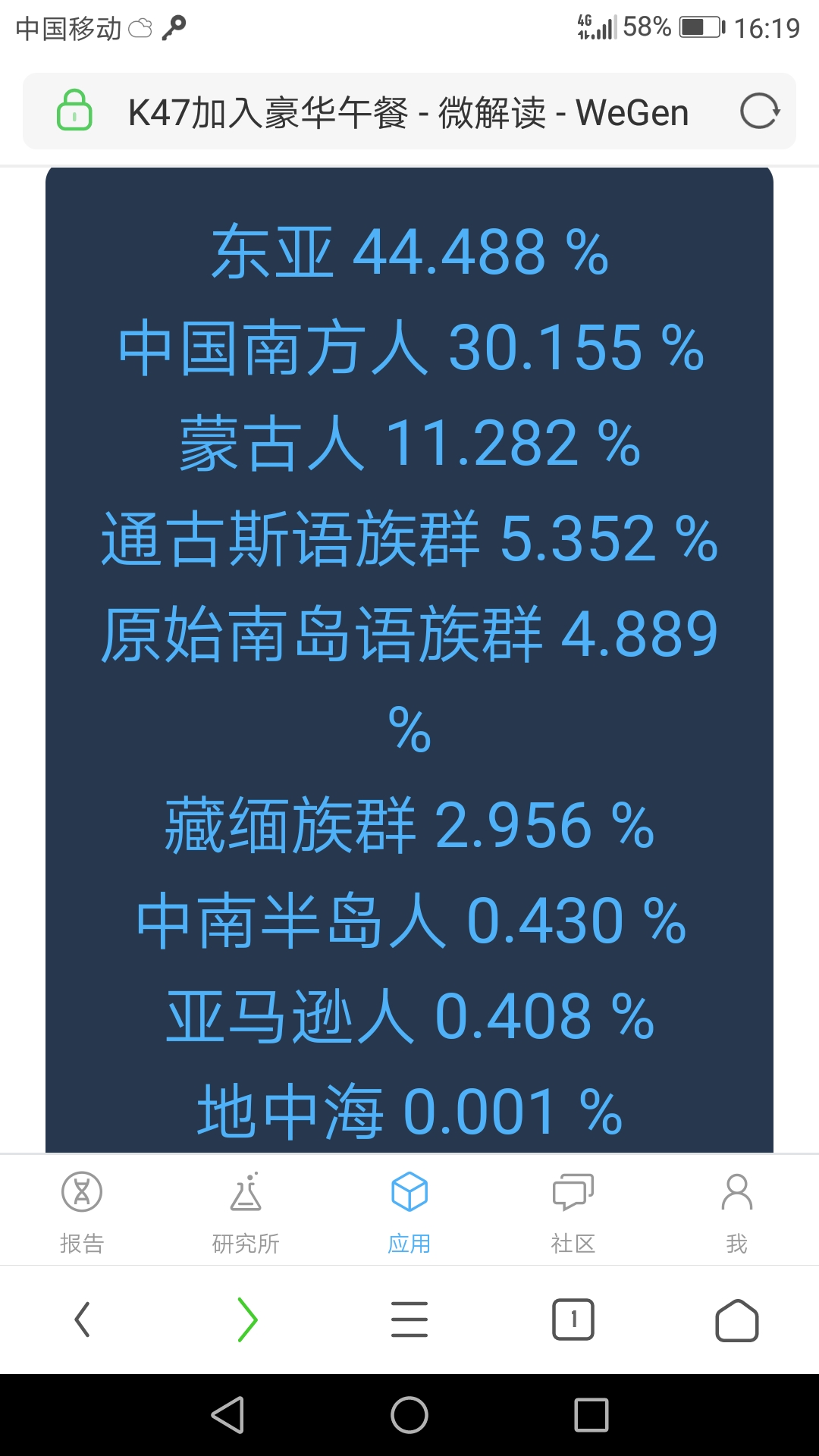Go back with the browser back arrow
Screen dimensions: 819x1456
click(x=82, y=1319)
